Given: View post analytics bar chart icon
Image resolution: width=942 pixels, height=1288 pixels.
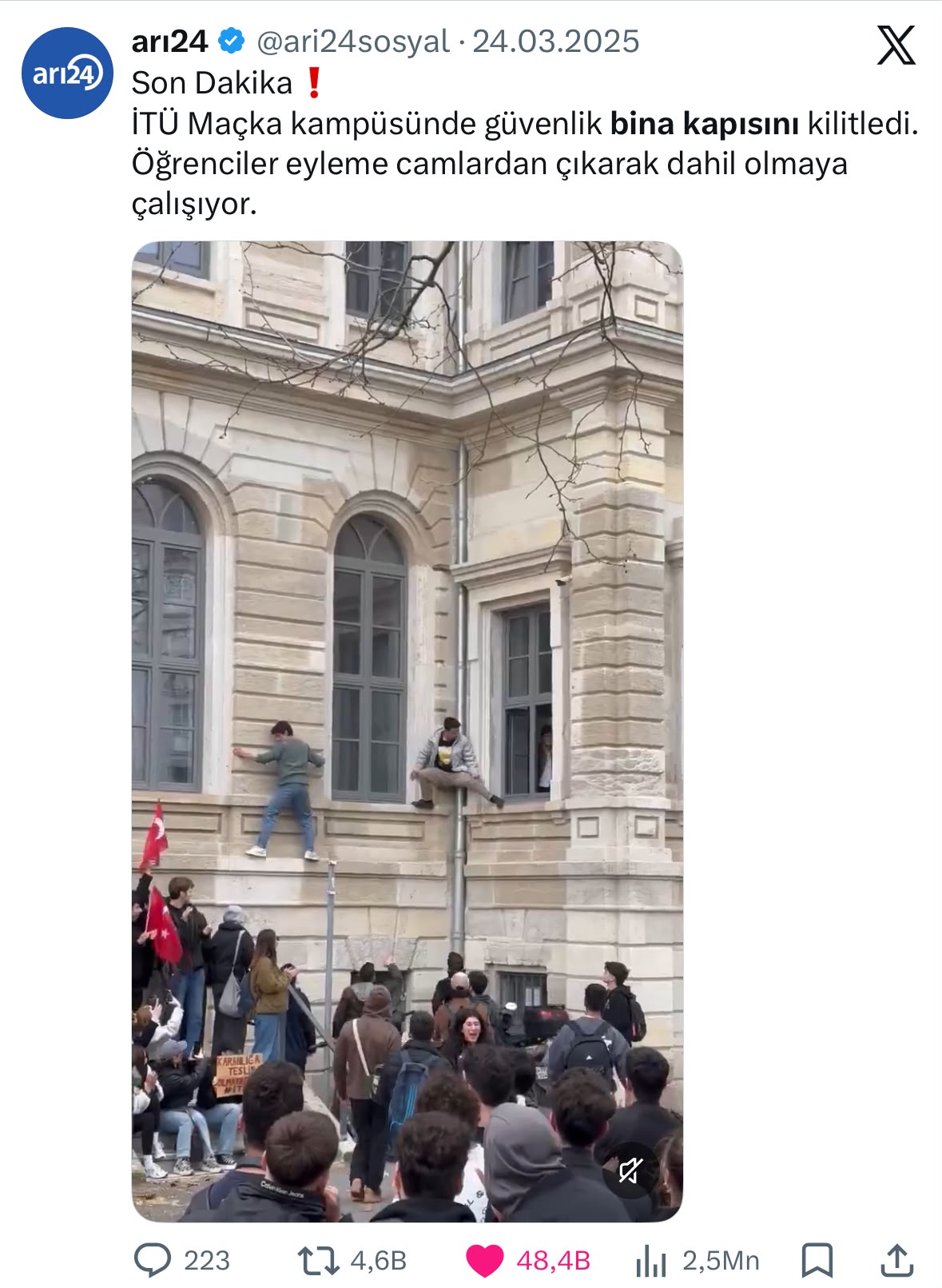Looking at the screenshot, I should click(x=651, y=1262).
